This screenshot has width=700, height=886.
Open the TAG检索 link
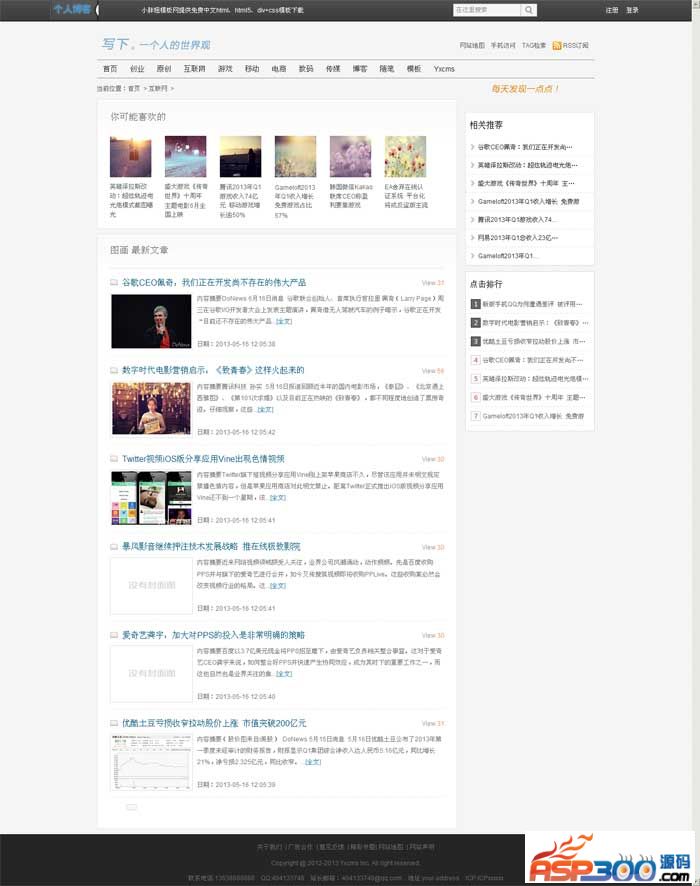[x=534, y=46]
